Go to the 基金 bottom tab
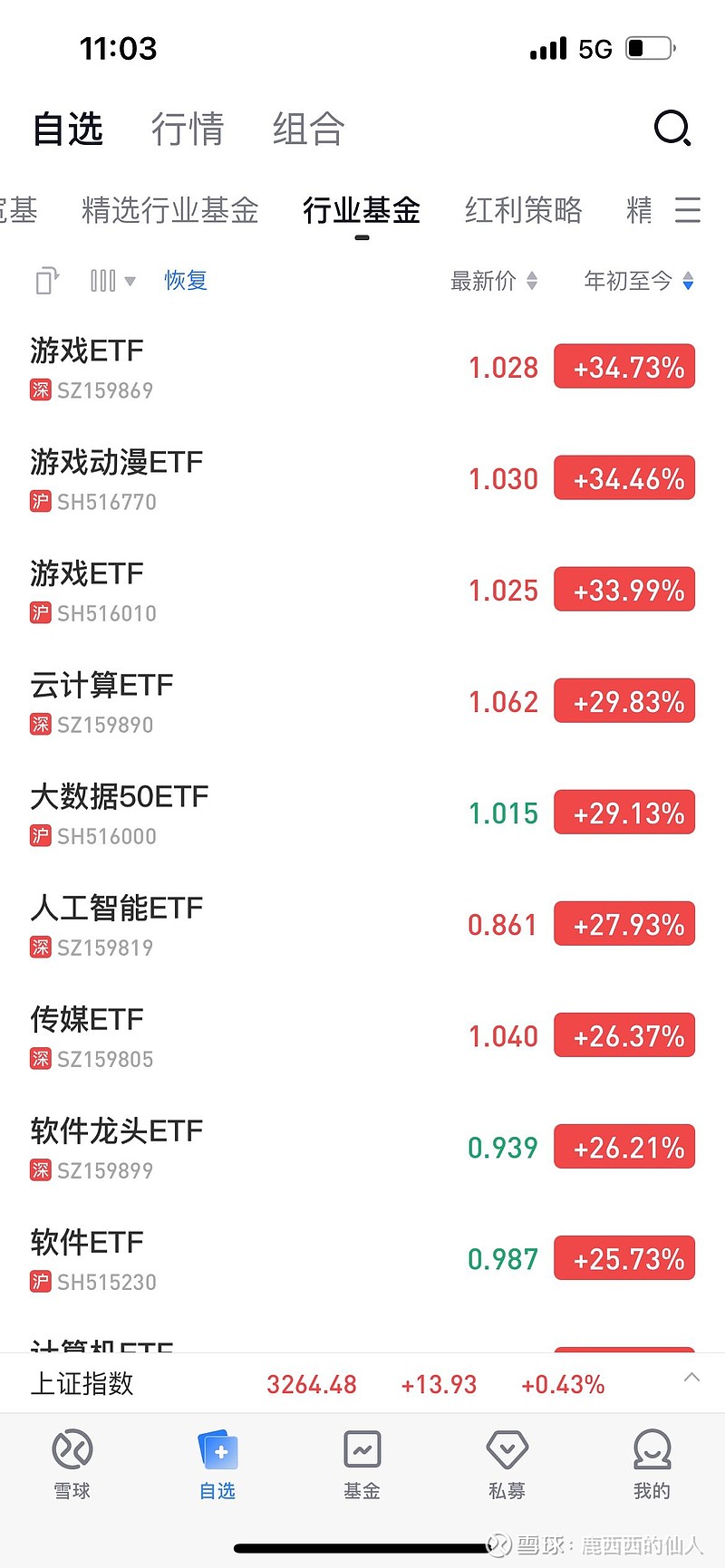This screenshot has width=725, height=1568. (362, 1465)
